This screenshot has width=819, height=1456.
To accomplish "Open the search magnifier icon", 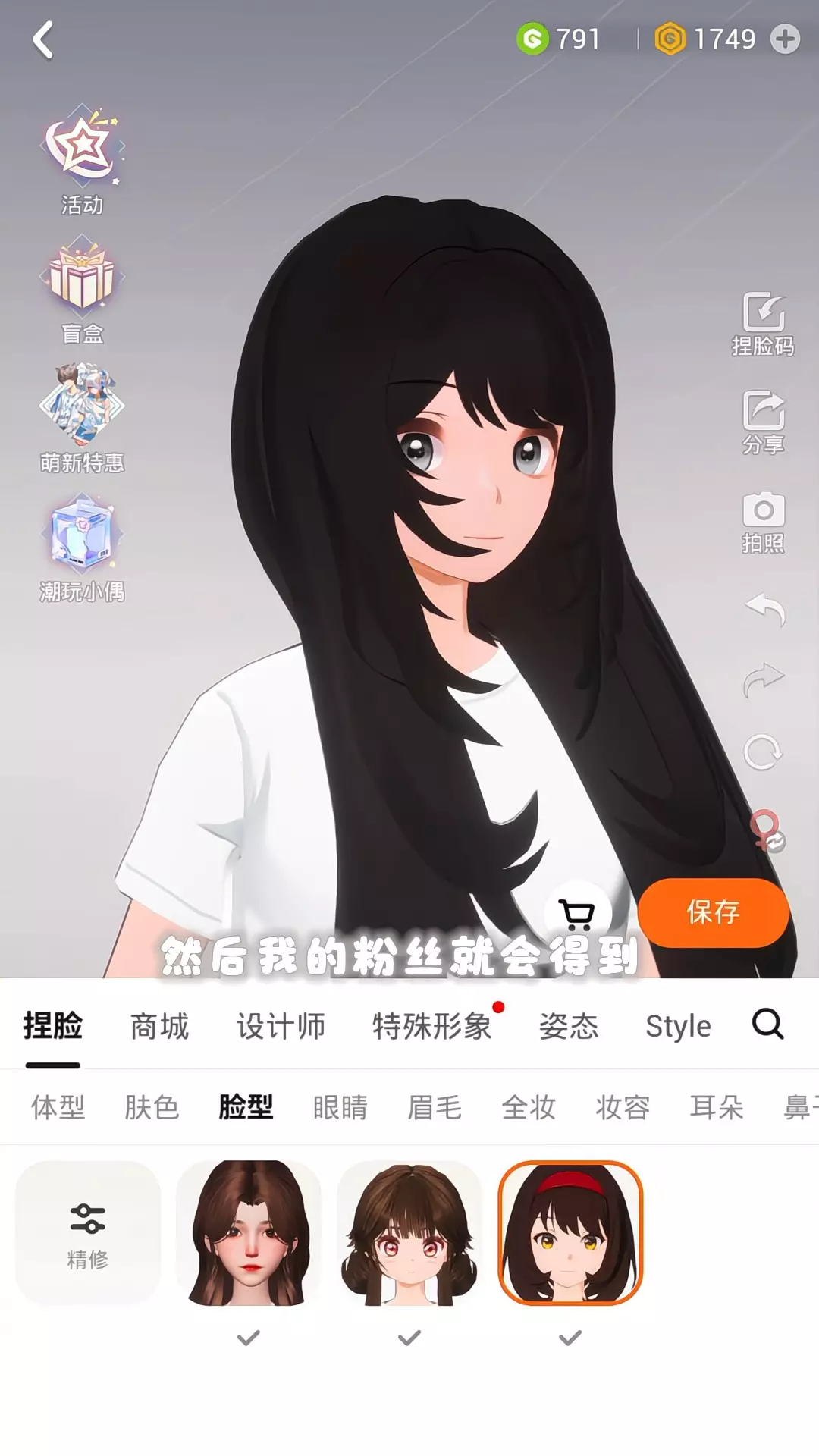I will pyautogui.click(x=767, y=1024).
